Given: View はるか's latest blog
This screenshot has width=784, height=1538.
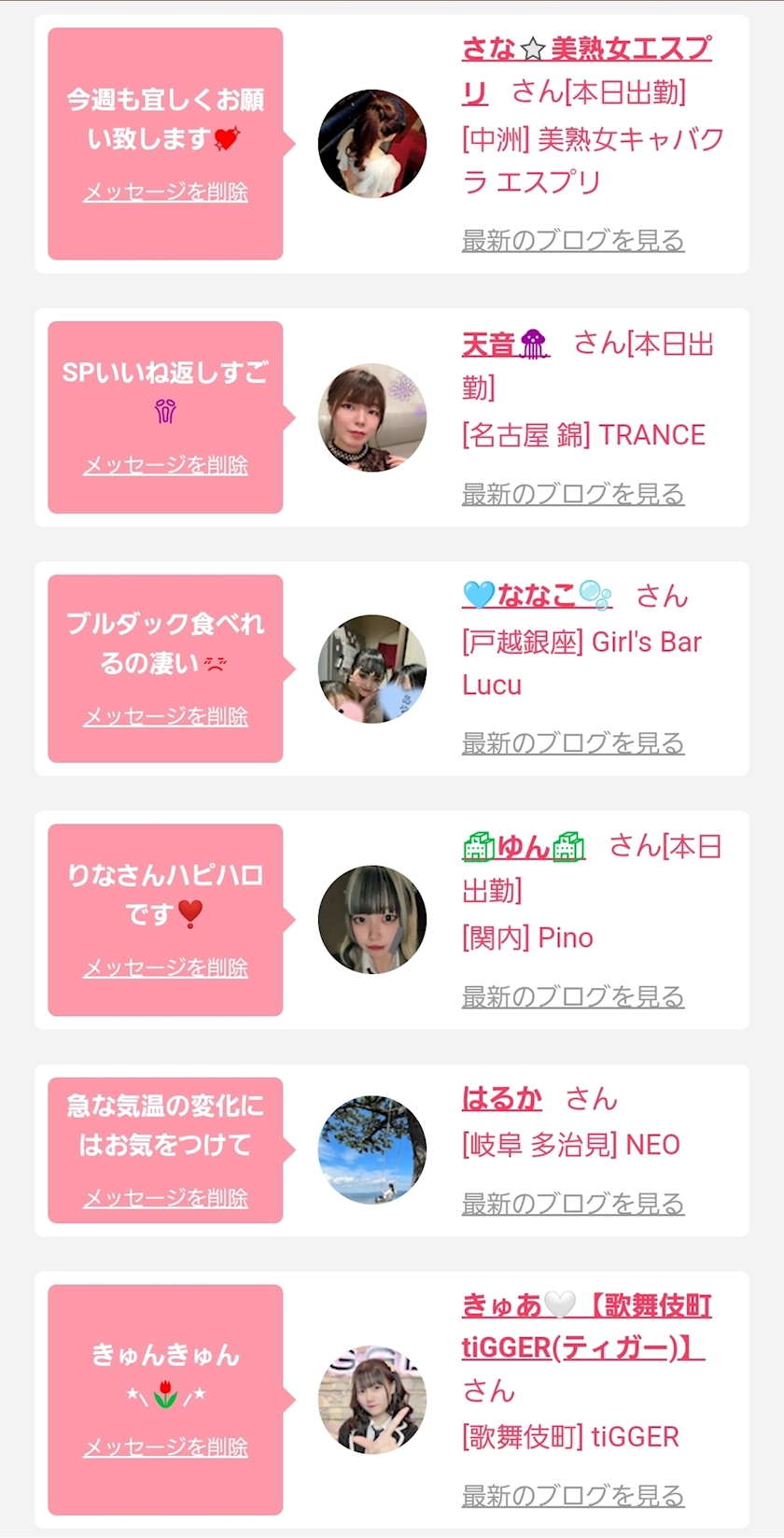Looking at the screenshot, I should [x=572, y=1204].
